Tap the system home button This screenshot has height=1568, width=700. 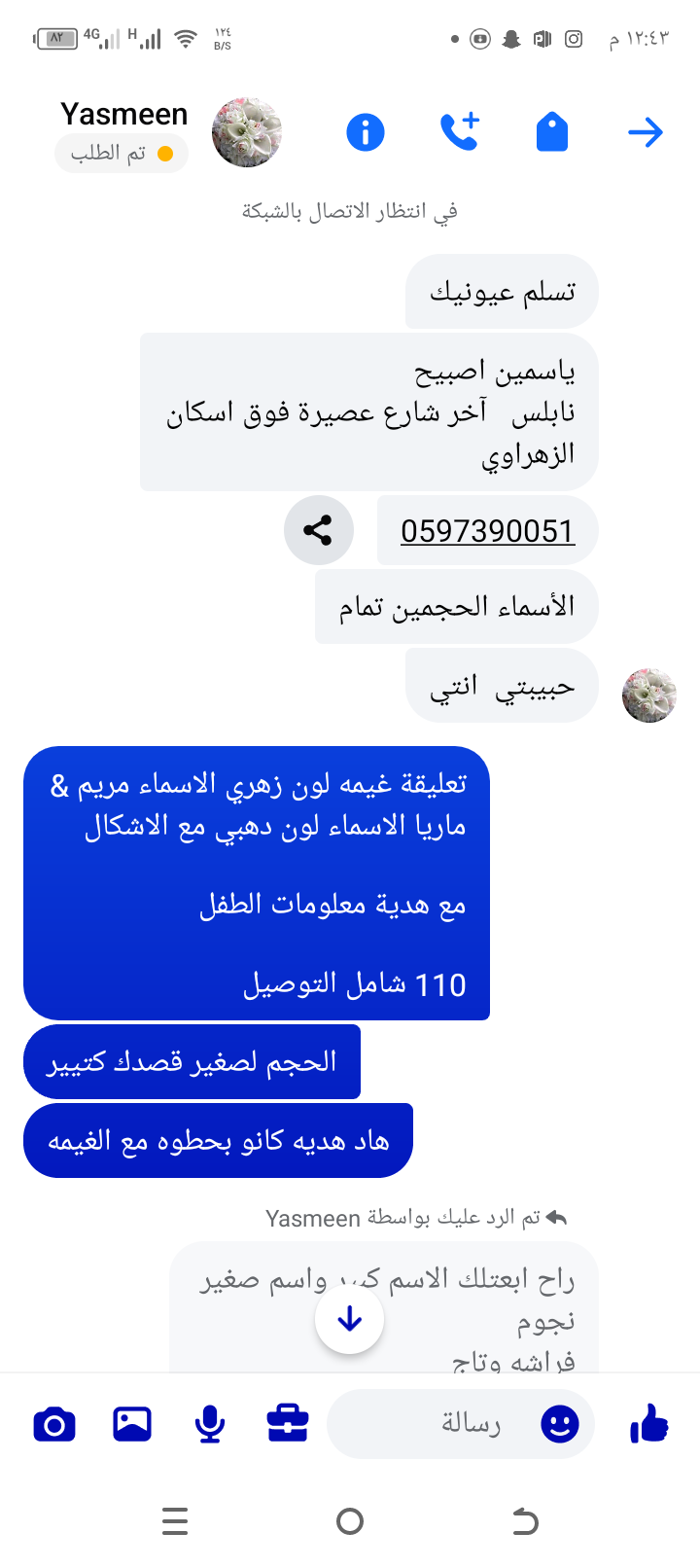tap(350, 1521)
